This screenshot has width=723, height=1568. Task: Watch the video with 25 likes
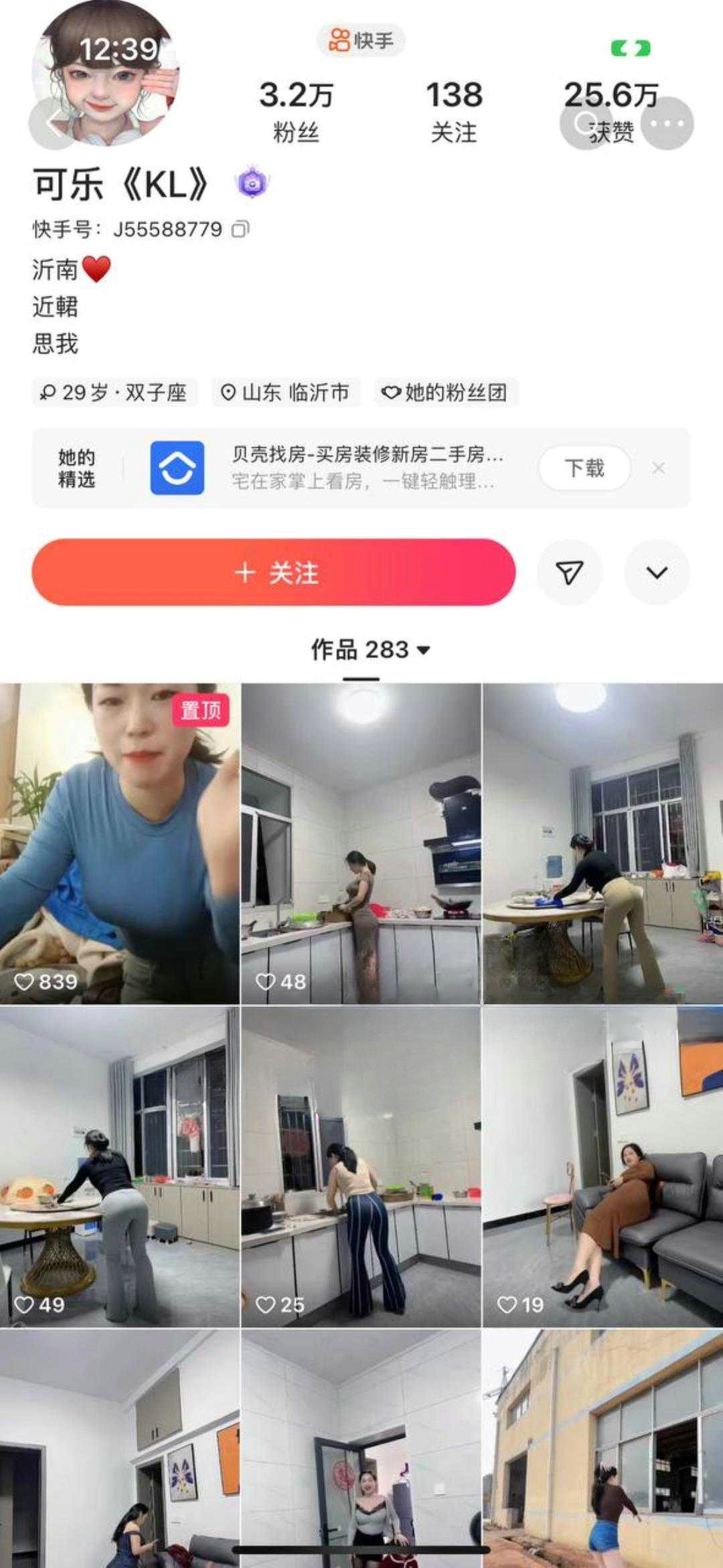click(x=361, y=1166)
